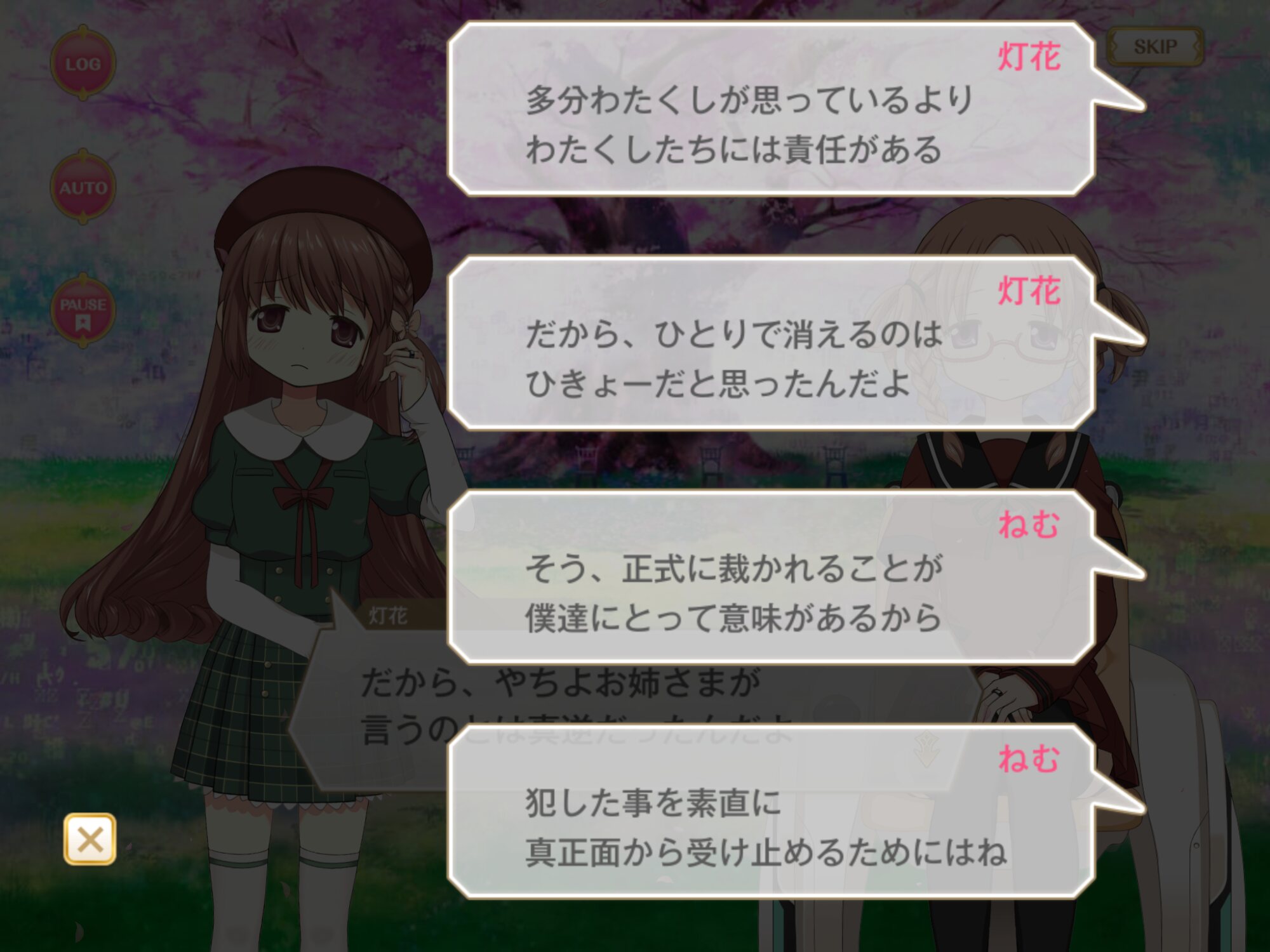
Task: Tap the PAUSE button
Action: (83, 311)
